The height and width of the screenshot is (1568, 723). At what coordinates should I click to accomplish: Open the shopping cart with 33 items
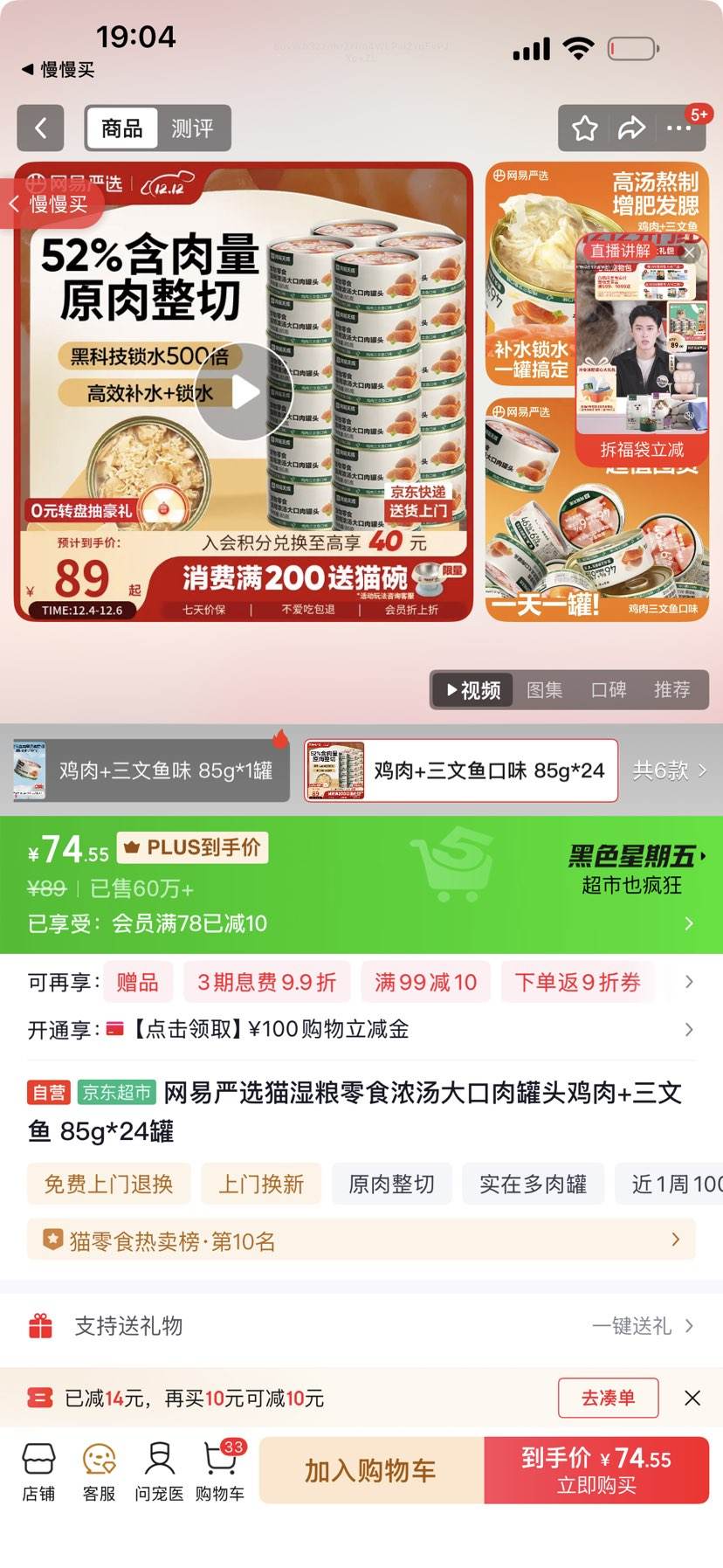coord(217,1470)
